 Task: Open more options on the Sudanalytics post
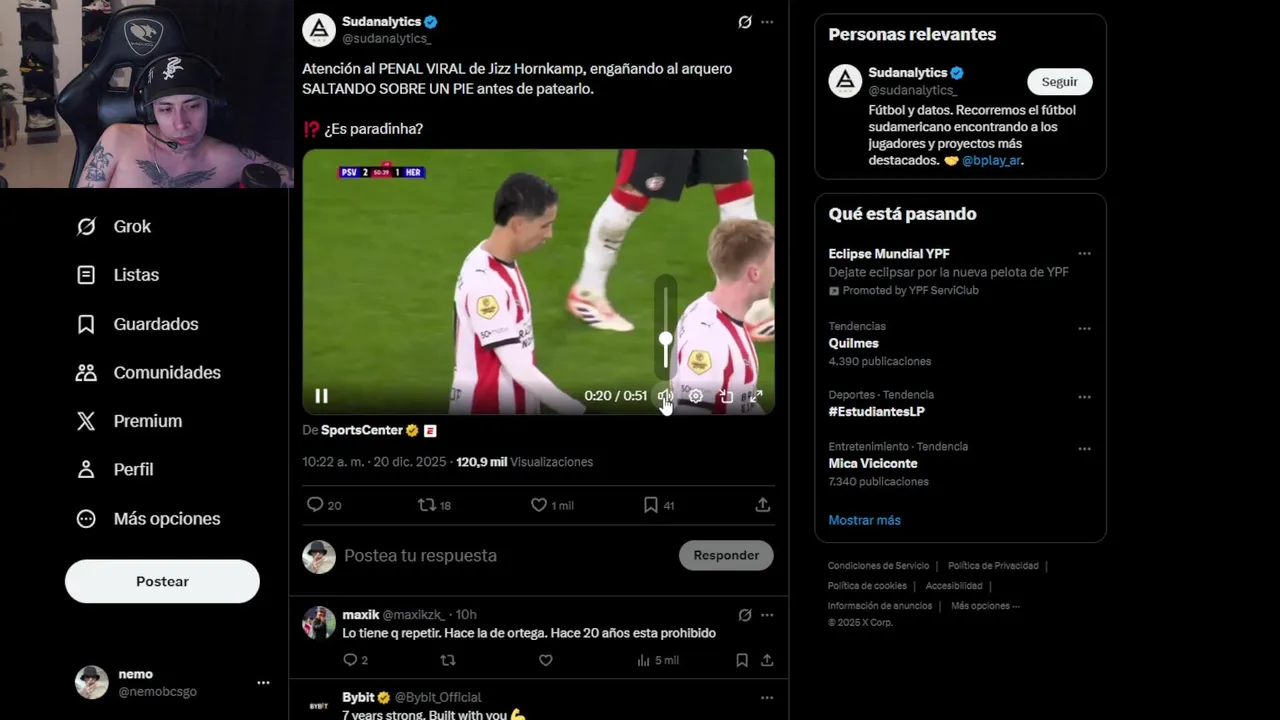click(x=767, y=22)
